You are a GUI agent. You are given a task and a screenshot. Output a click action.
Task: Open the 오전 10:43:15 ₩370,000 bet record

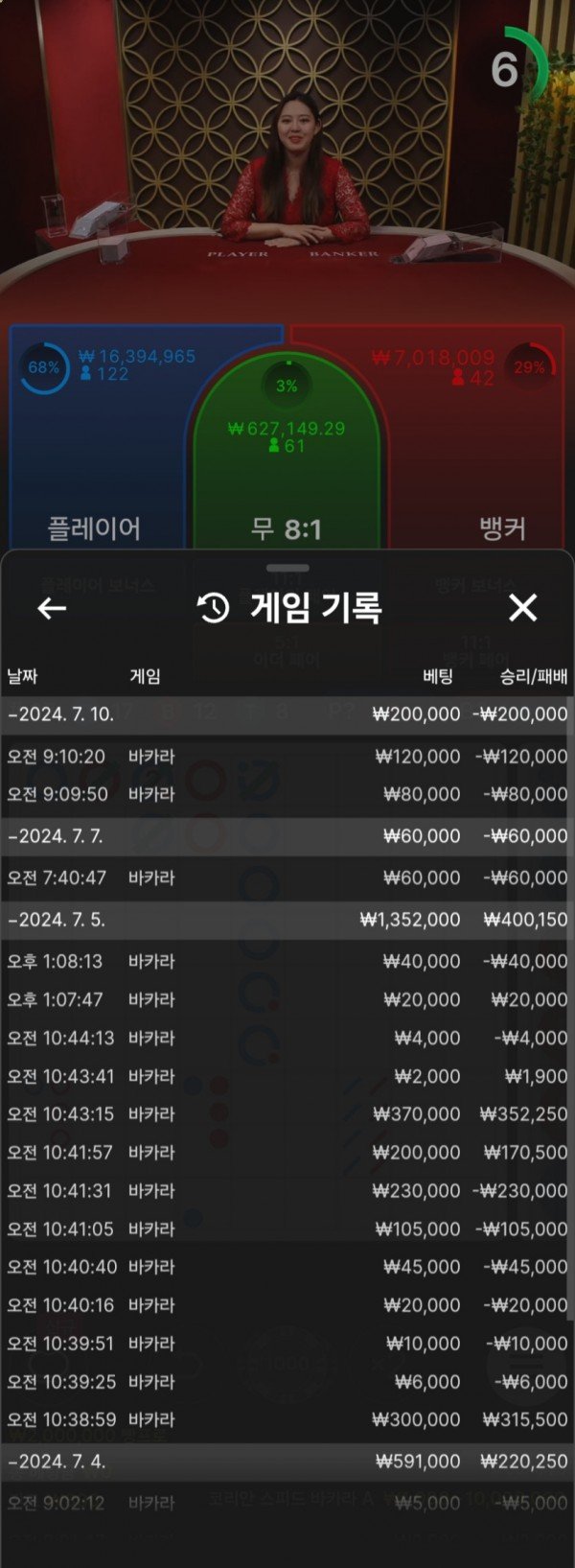pos(287,1114)
